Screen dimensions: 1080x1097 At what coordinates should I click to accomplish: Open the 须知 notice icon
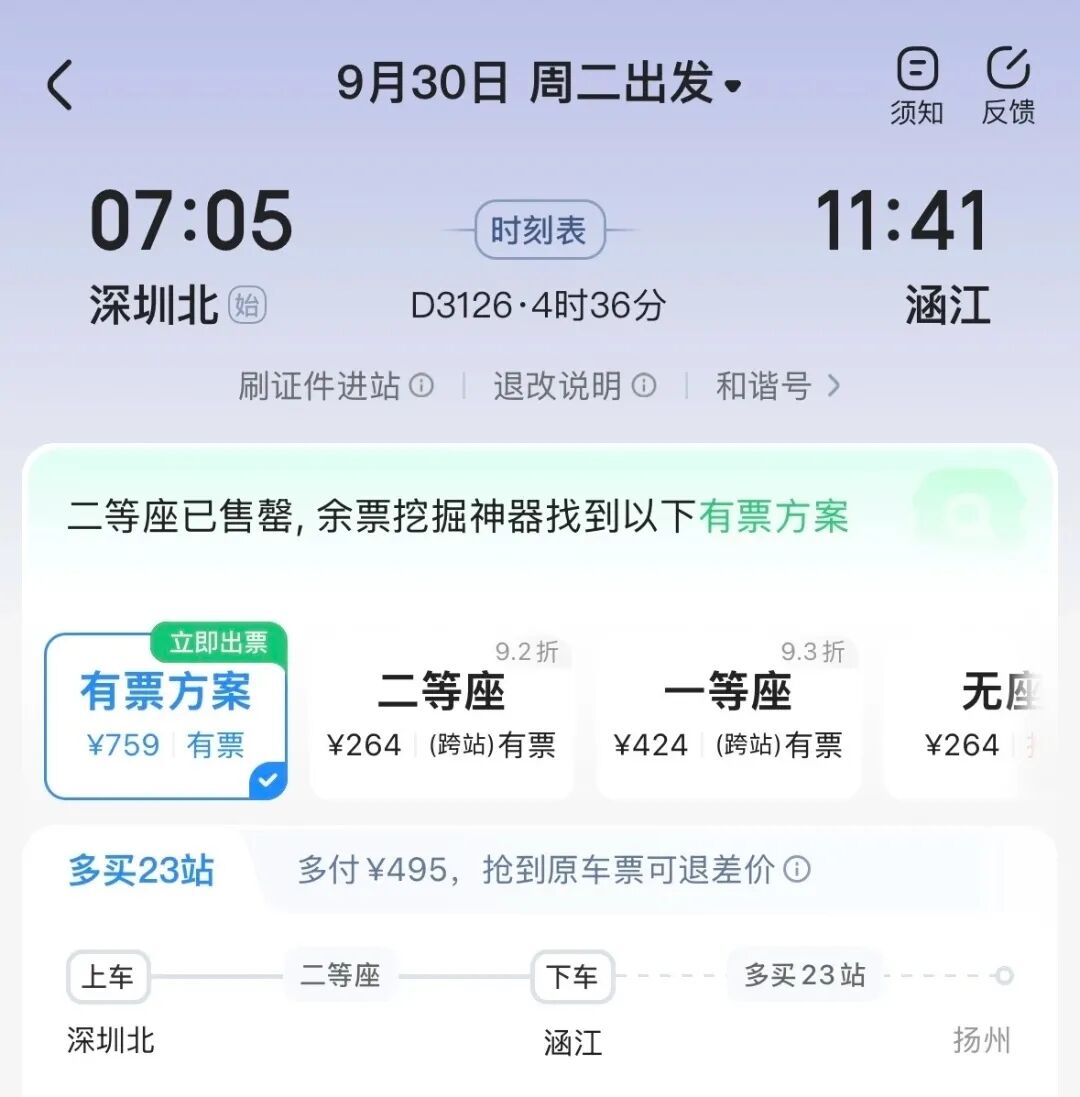tap(916, 87)
